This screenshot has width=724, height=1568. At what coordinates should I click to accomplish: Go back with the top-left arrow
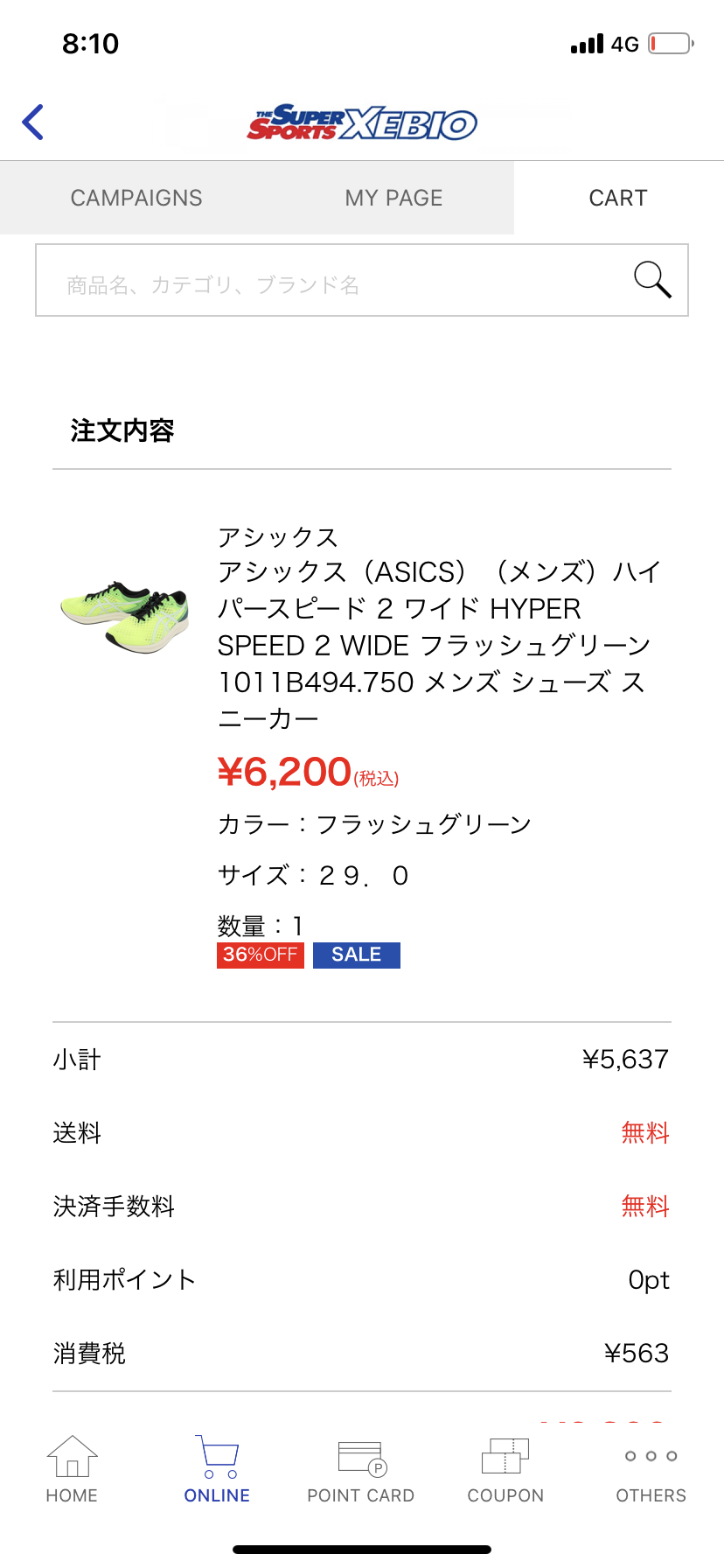tap(33, 122)
